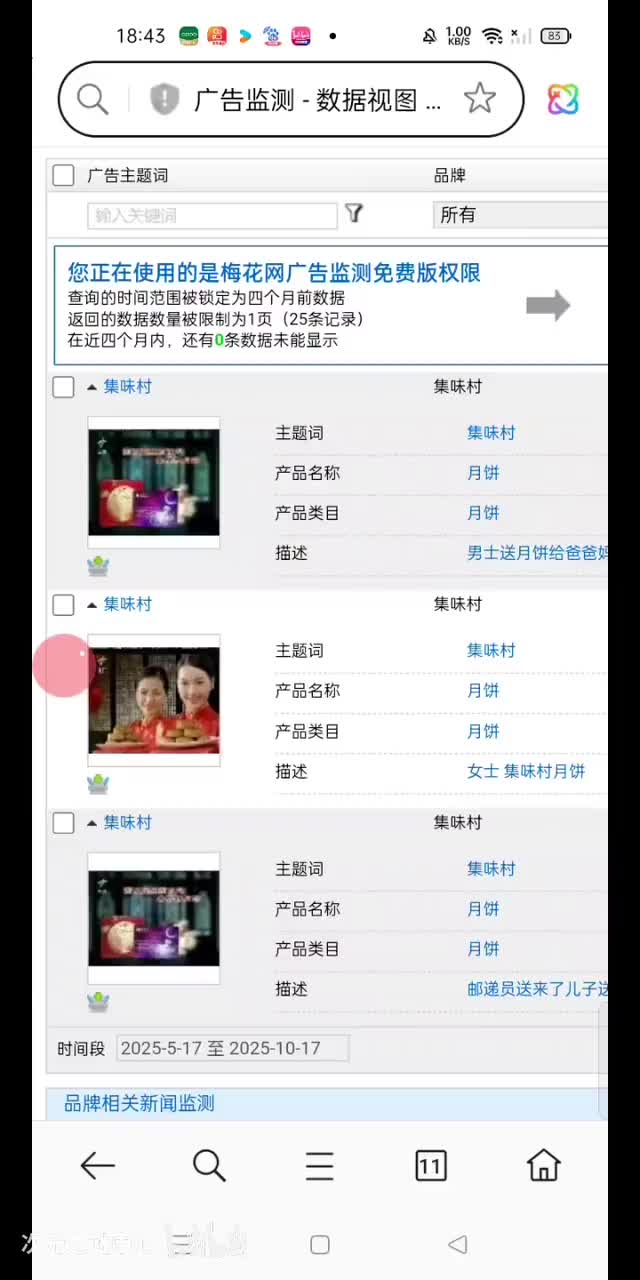
Task: Open the 品牌相关新闻监测 section
Action: coord(139,1103)
